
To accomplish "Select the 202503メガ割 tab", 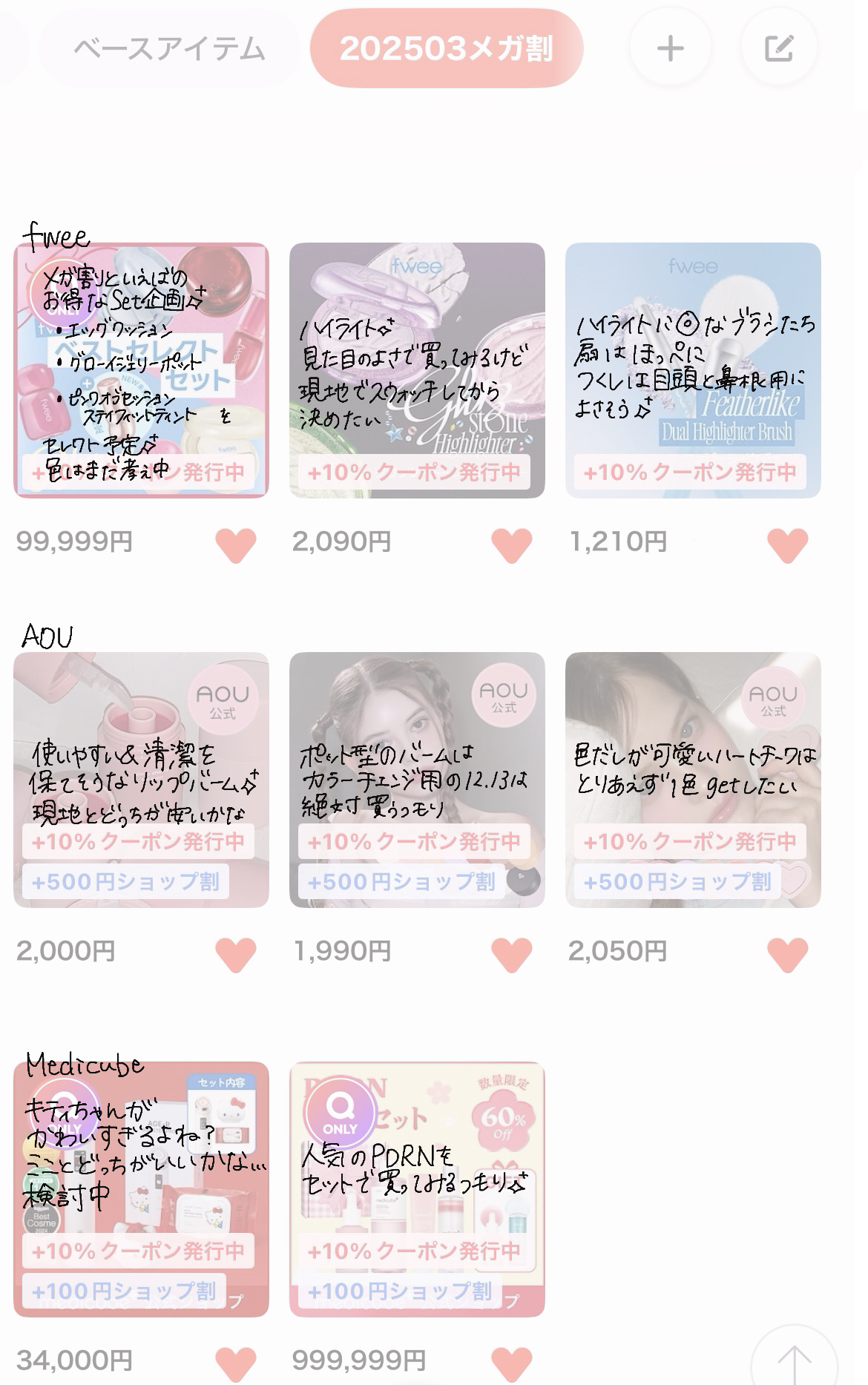I will [447, 49].
